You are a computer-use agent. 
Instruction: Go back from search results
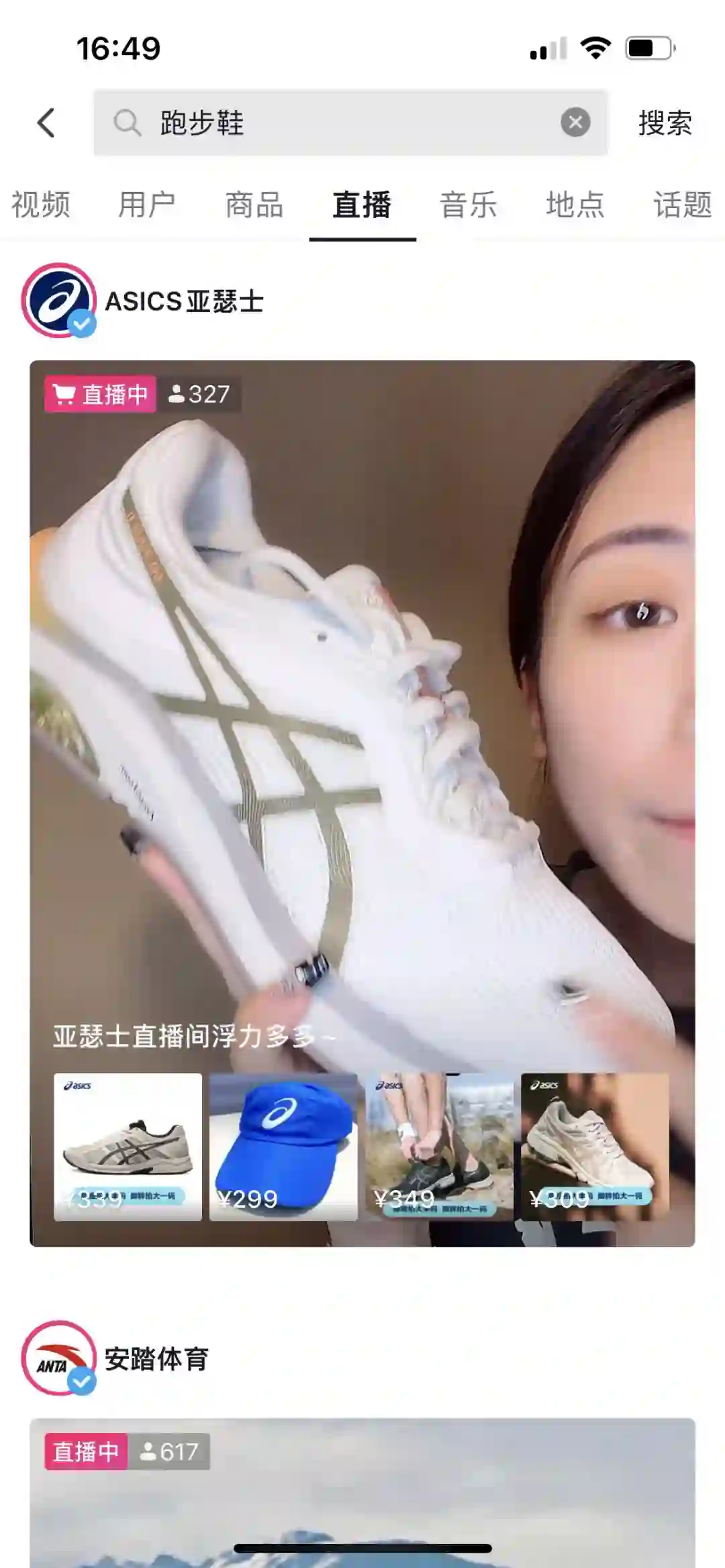point(46,123)
